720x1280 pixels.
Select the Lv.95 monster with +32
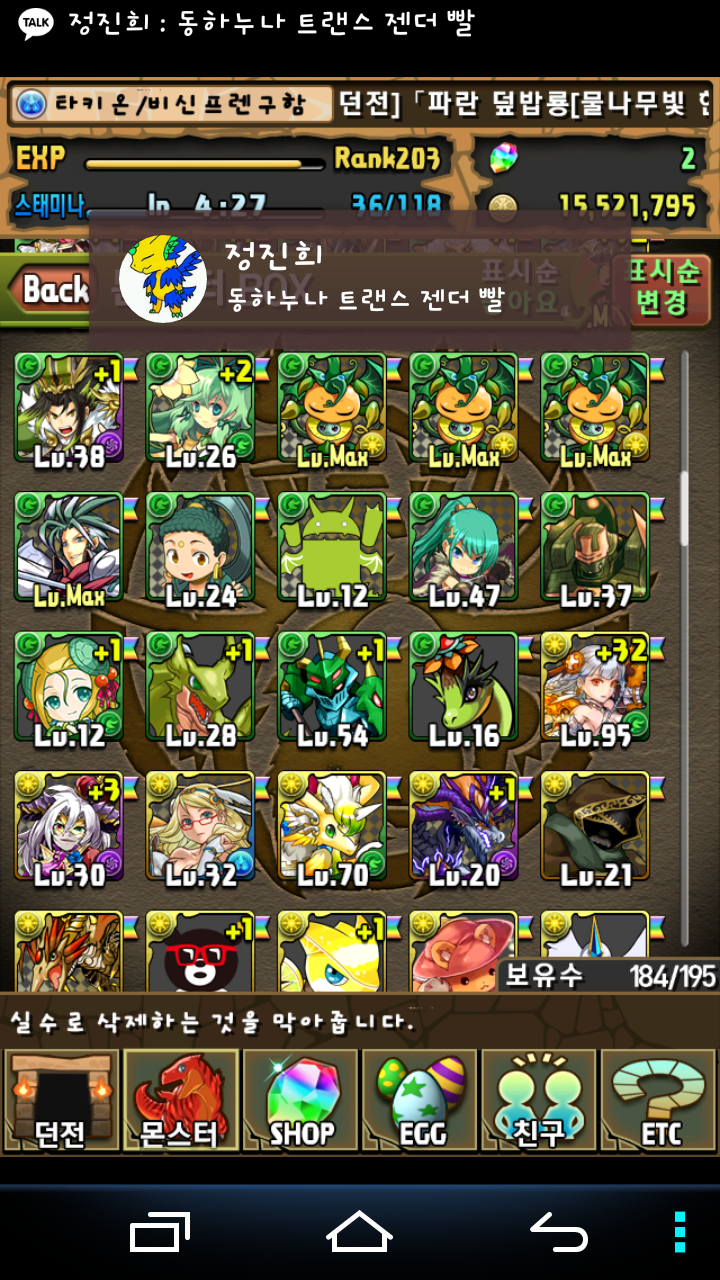[x=594, y=689]
